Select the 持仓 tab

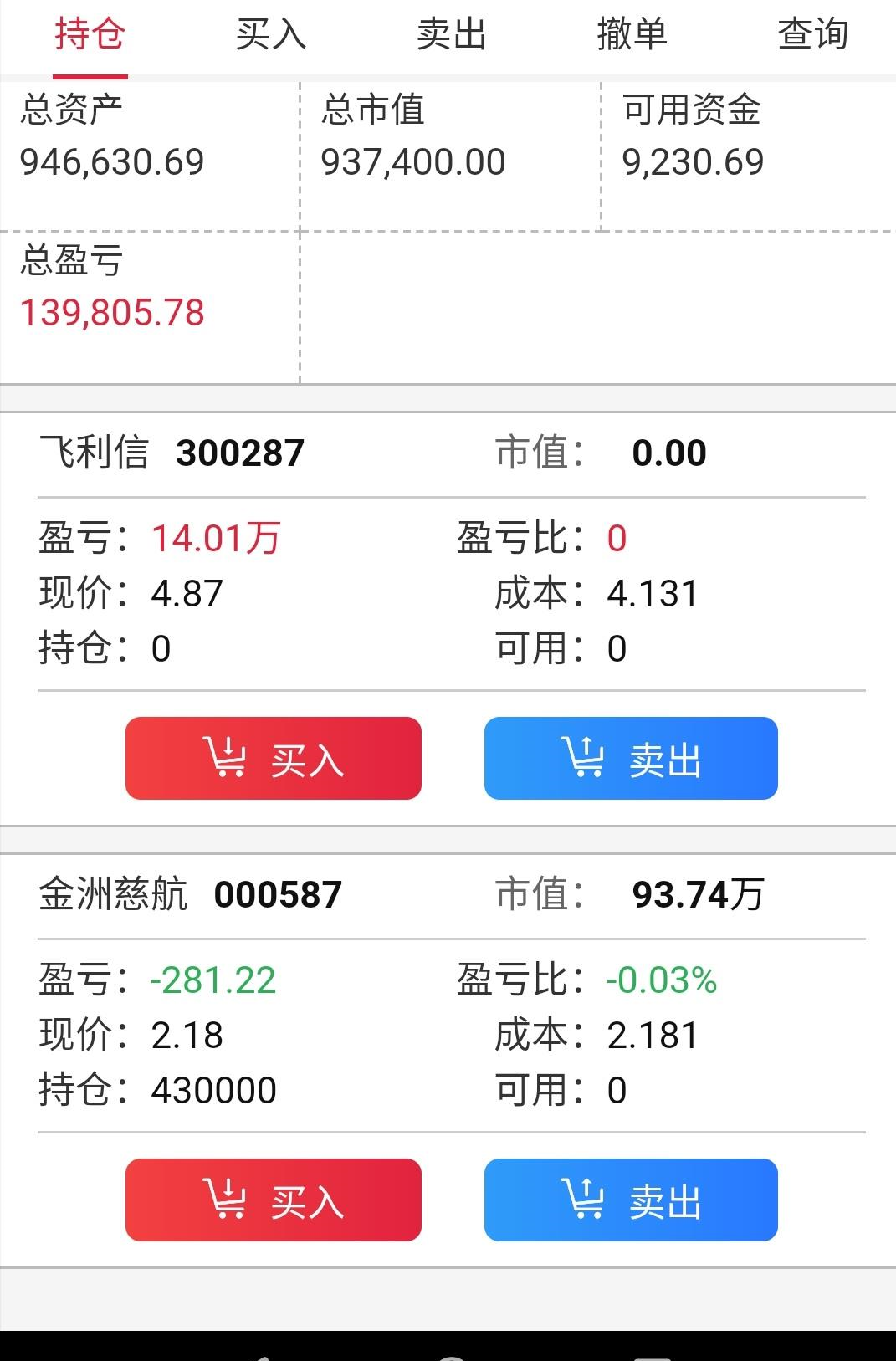[x=90, y=35]
